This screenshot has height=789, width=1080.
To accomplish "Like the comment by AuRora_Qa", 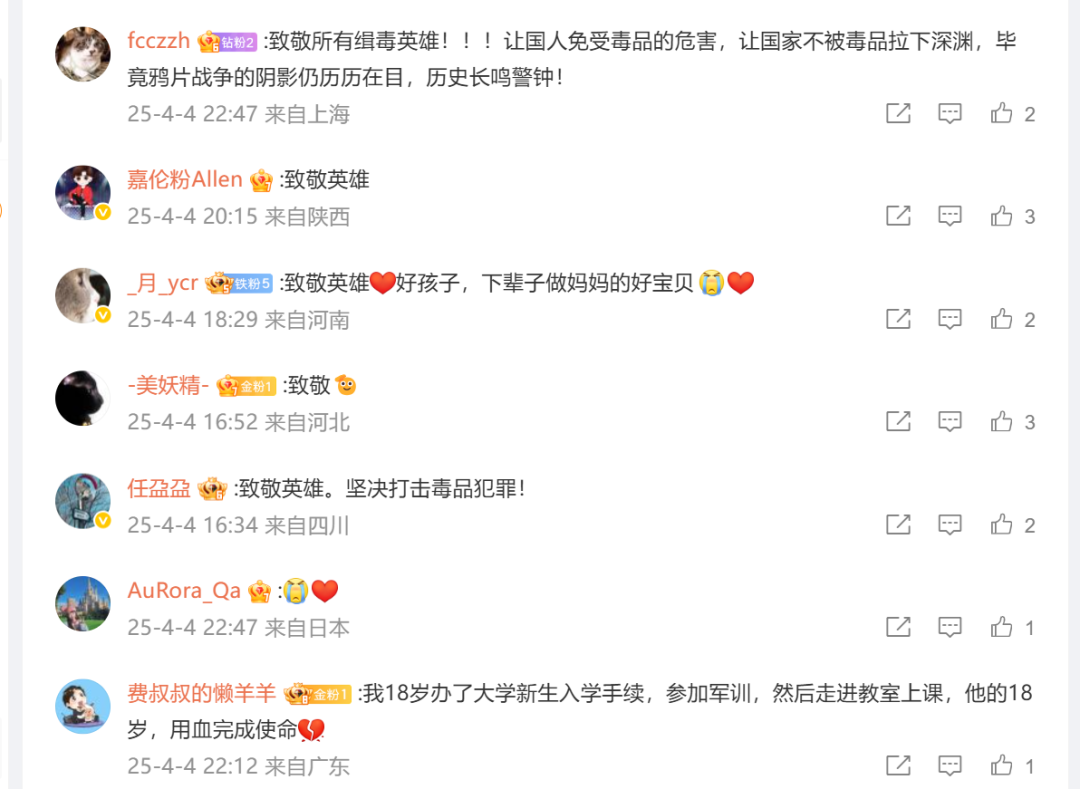I will coord(1002,628).
